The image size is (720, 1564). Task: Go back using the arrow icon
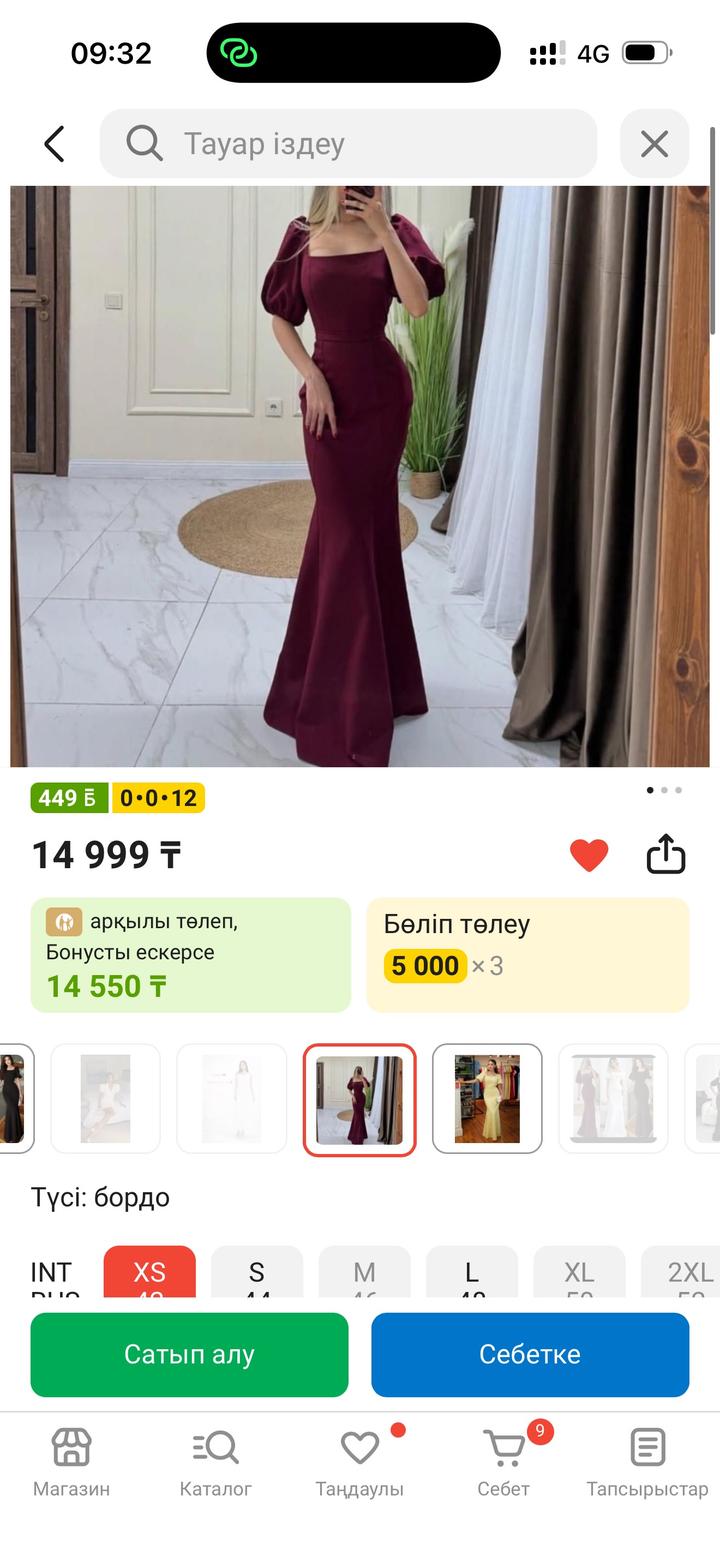pos(54,144)
